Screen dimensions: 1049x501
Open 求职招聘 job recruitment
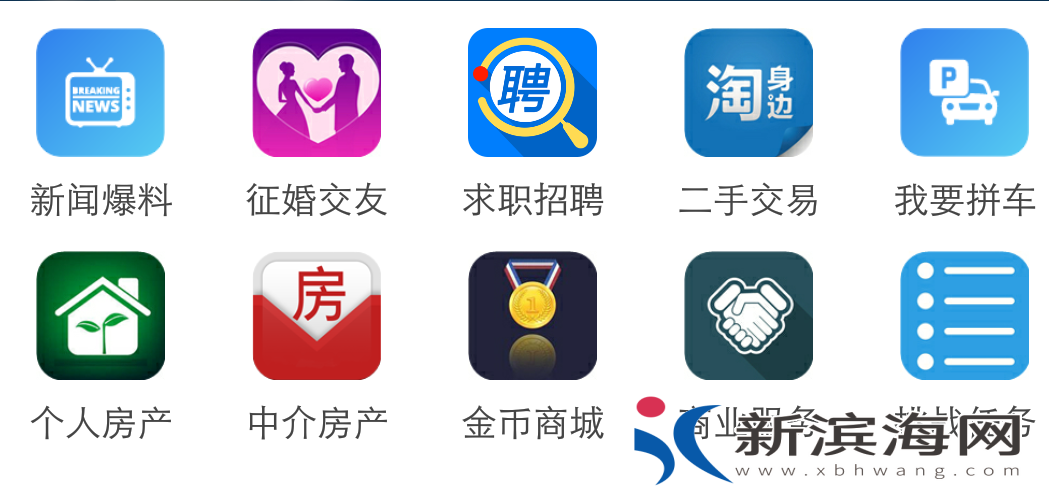tap(532, 93)
